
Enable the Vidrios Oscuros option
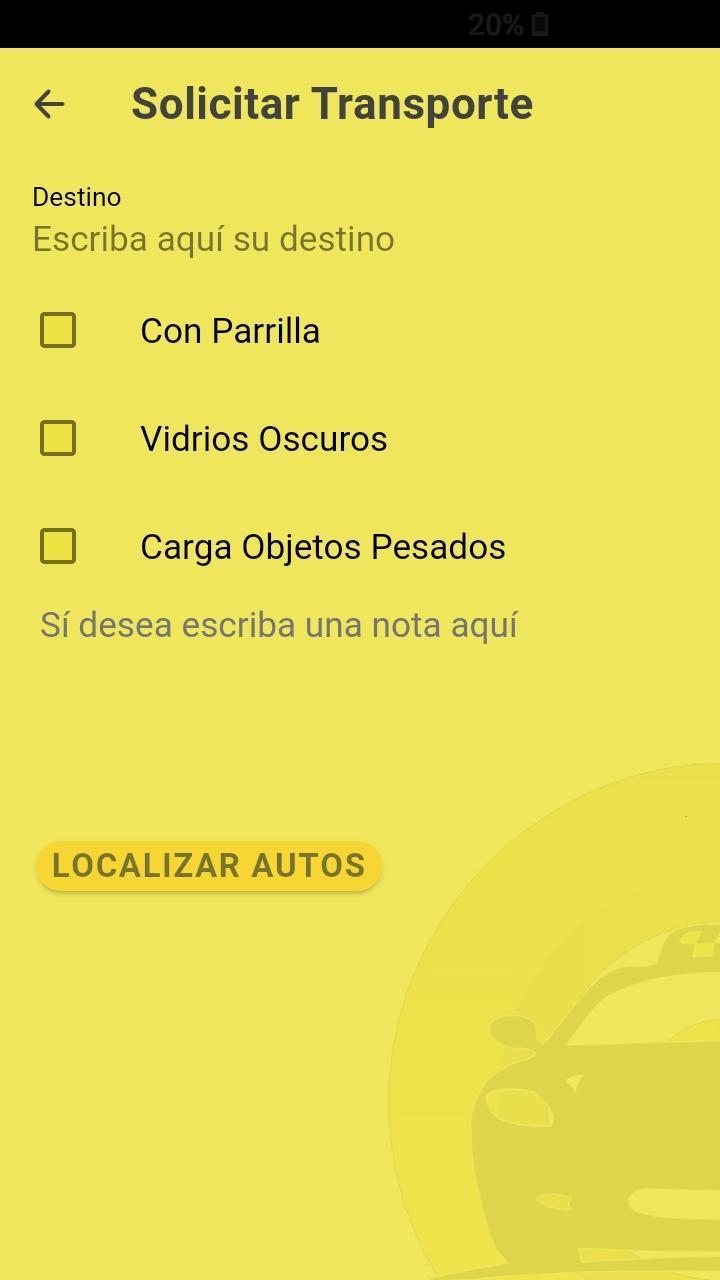coord(58,439)
